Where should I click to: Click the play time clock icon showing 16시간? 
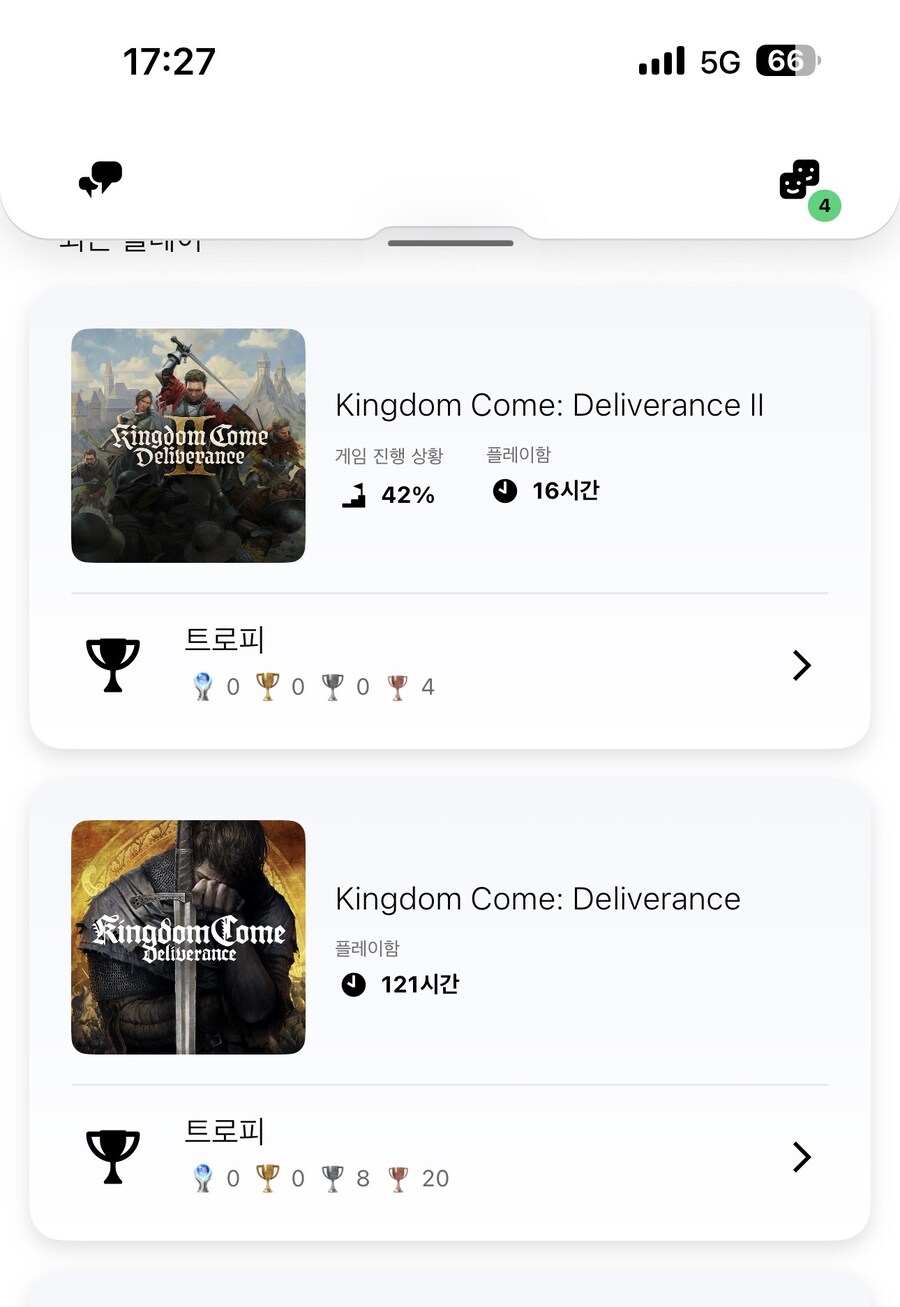(x=505, y=490)
